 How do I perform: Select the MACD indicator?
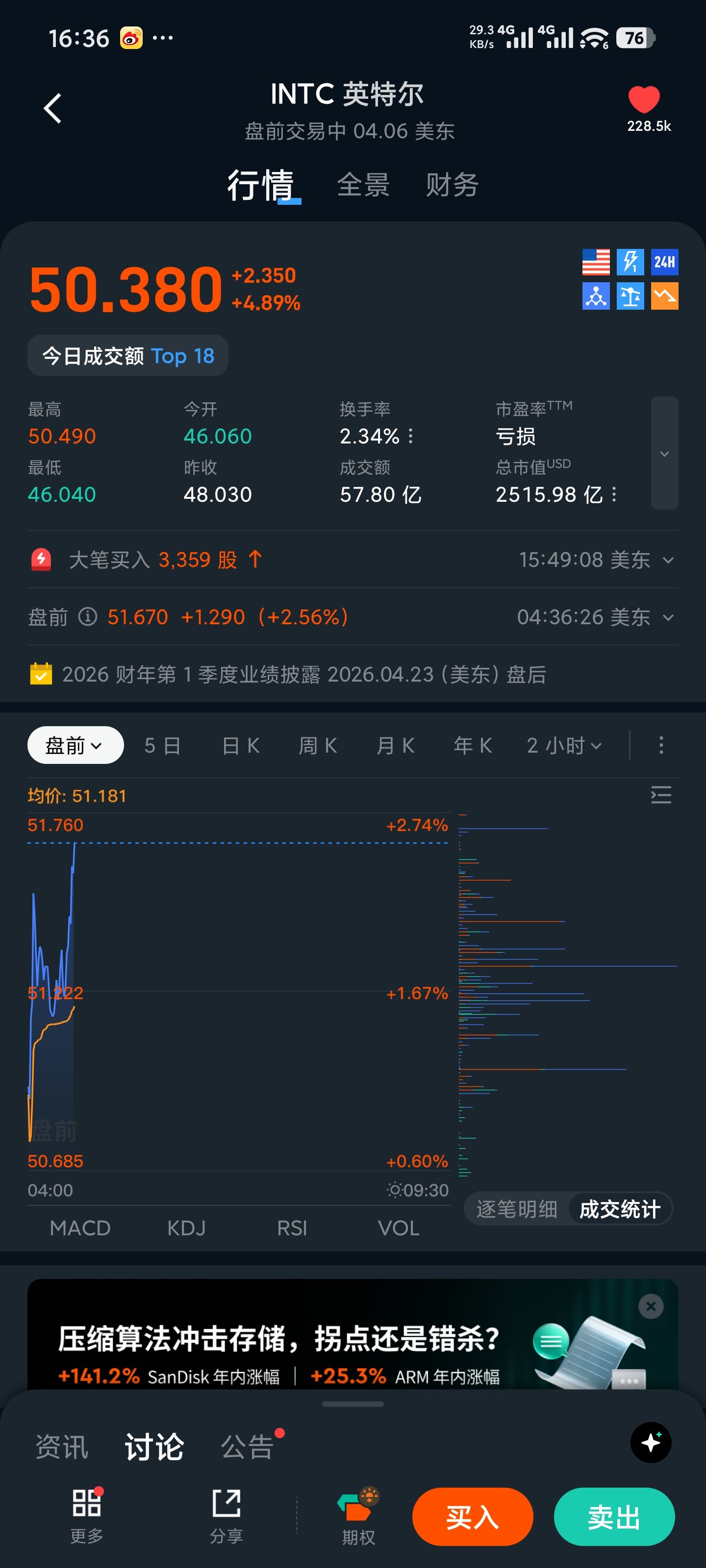[x=80, y=1228]
